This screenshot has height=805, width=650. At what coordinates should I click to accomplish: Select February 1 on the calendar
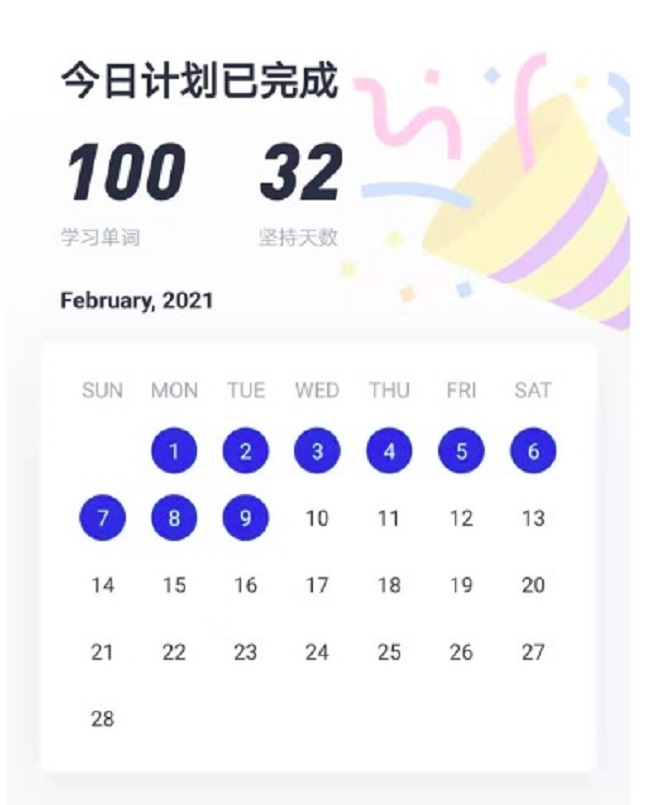(x=174, y=452)
